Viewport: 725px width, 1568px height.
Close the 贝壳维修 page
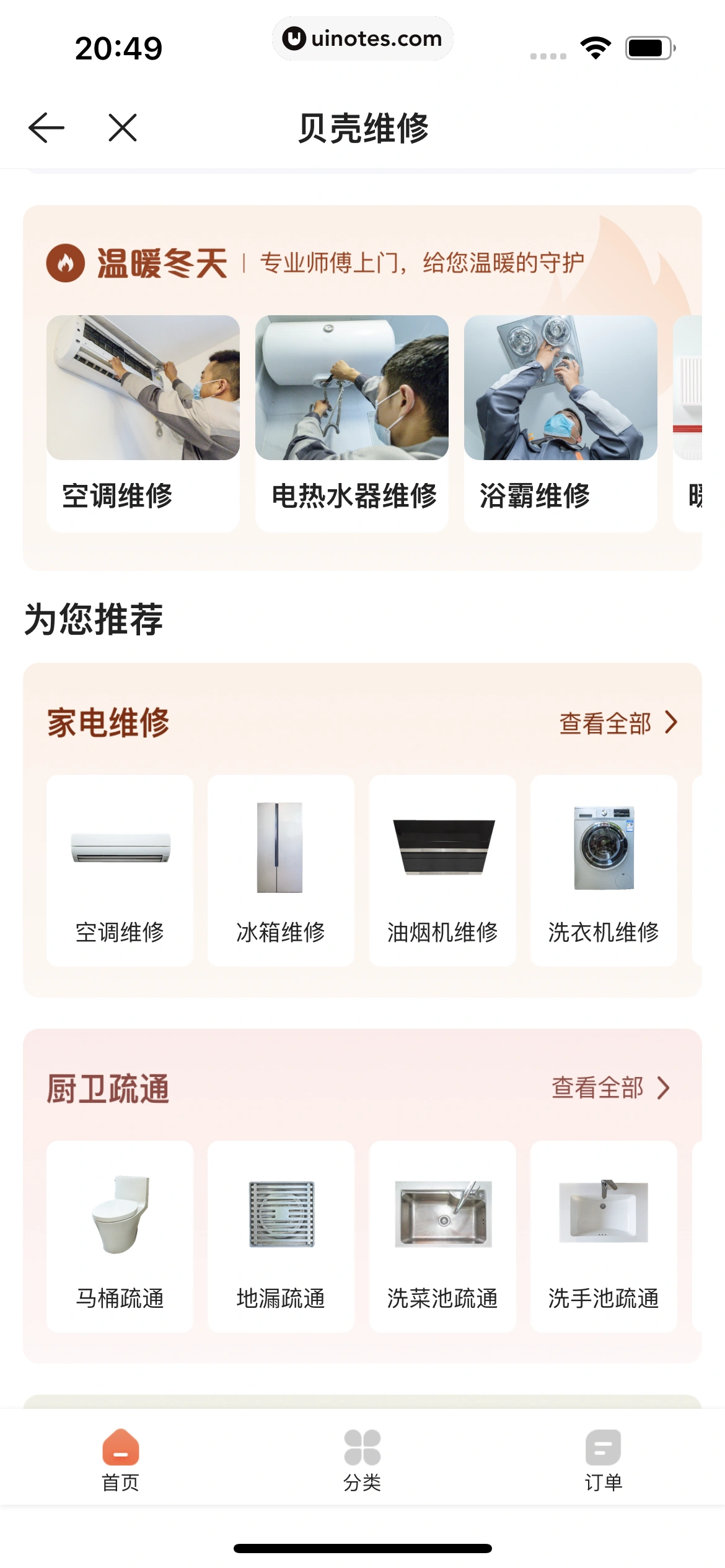click(x=122, y=128)
